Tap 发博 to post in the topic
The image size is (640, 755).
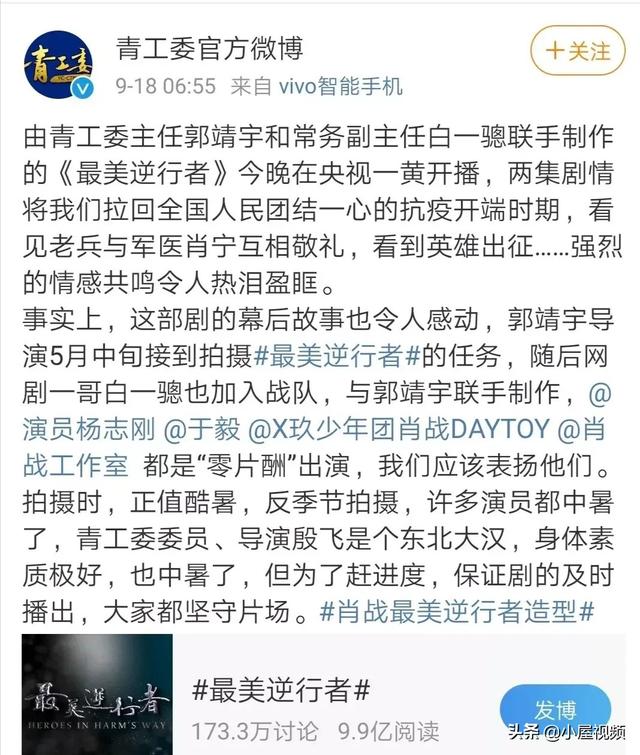[x=555, y=709]
